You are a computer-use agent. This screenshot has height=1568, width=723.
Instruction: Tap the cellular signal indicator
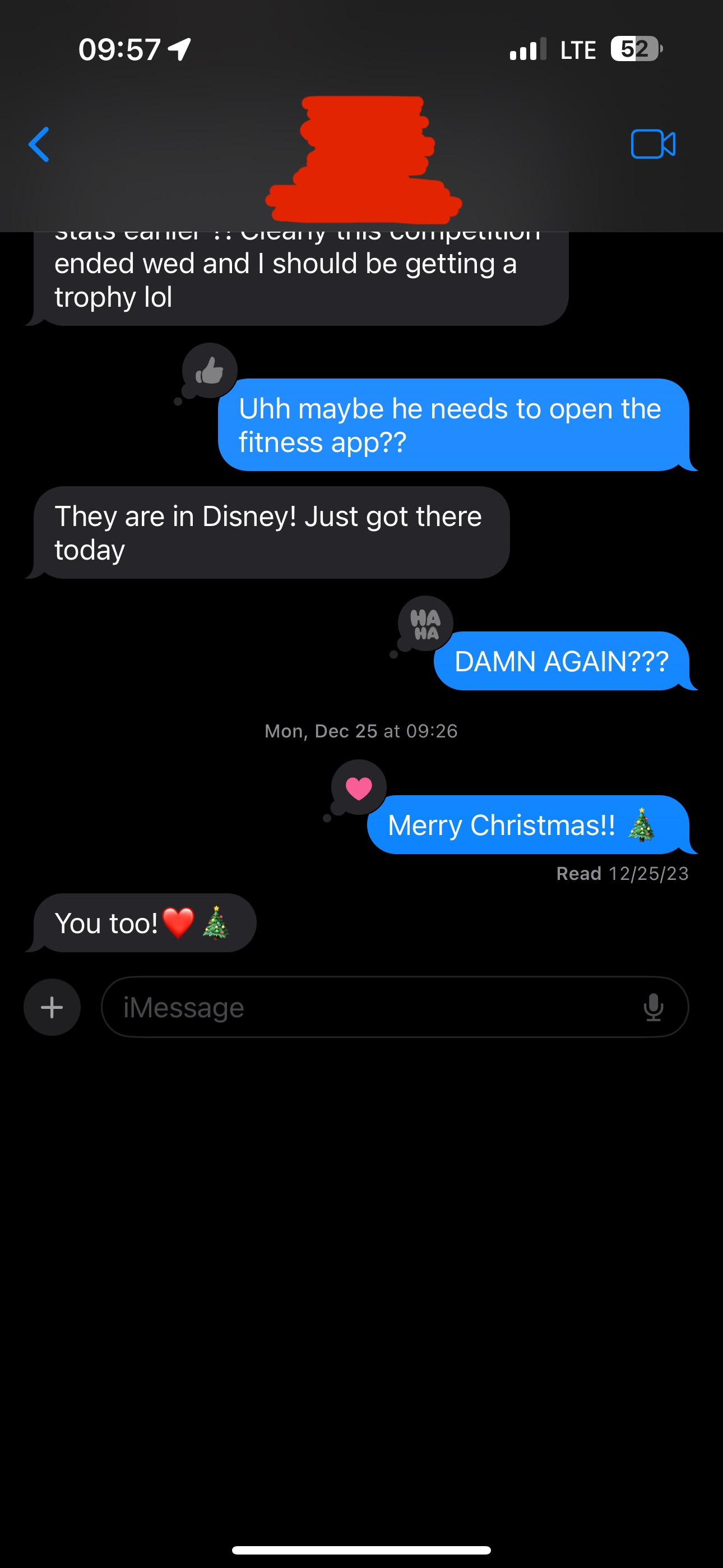coord(526,49)
